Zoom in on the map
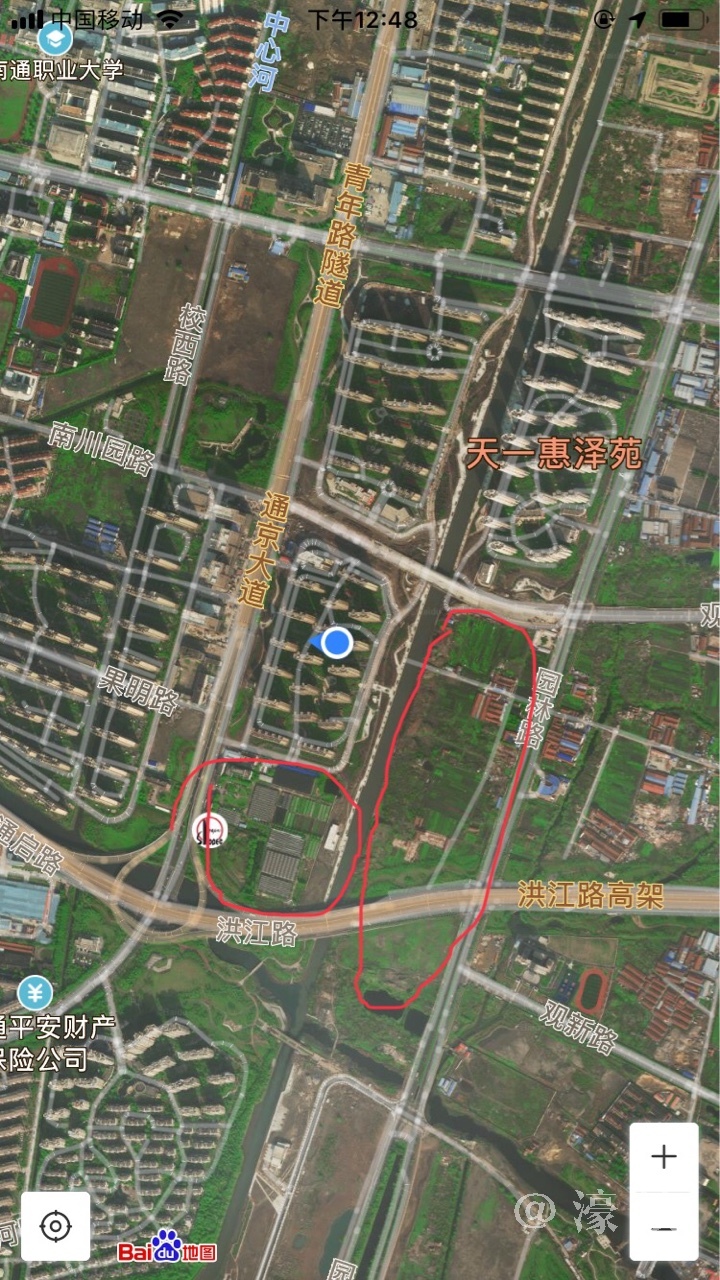720x1280 pixels. [664, 1157]
